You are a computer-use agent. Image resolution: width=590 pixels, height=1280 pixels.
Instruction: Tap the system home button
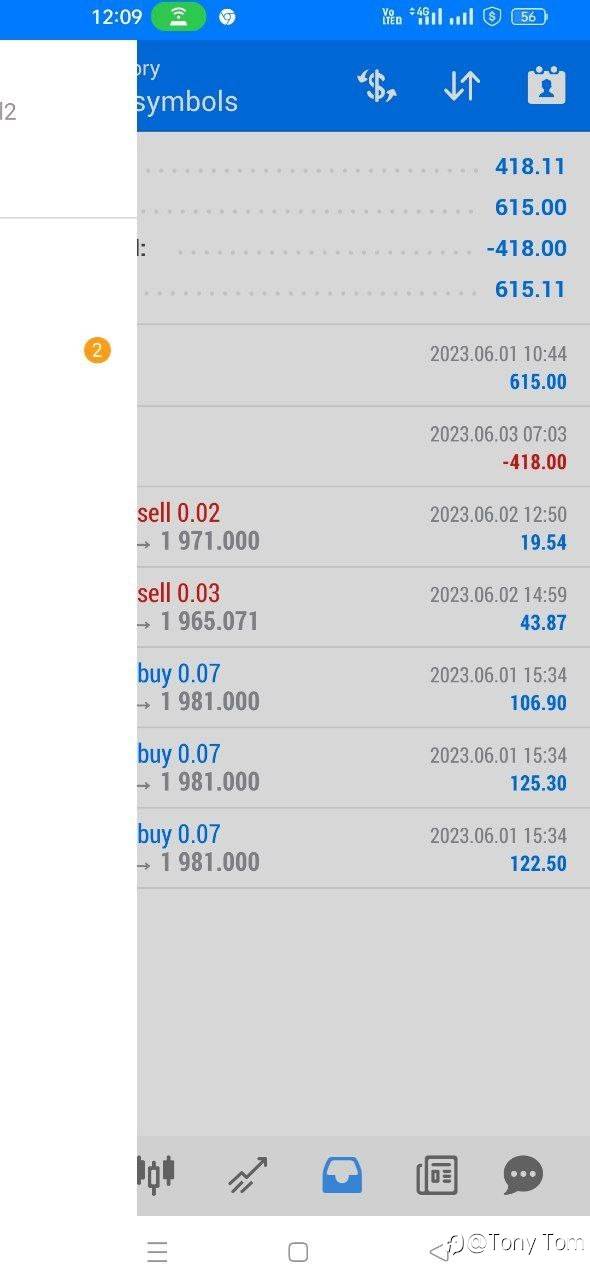[x=297, y=1251]
